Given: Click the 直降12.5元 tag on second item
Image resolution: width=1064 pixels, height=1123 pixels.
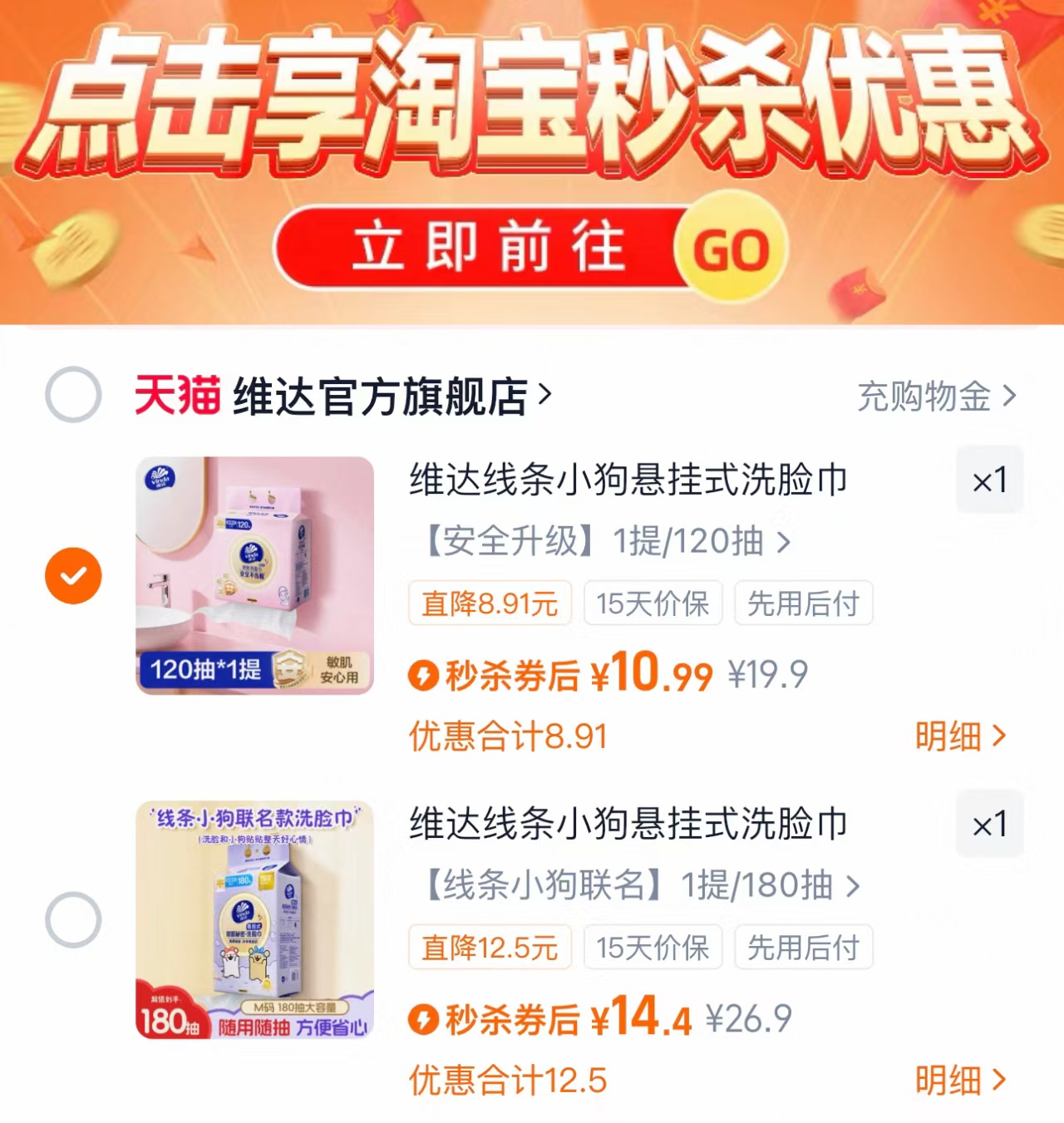Looking at the screenshot, I should point(490,948).
